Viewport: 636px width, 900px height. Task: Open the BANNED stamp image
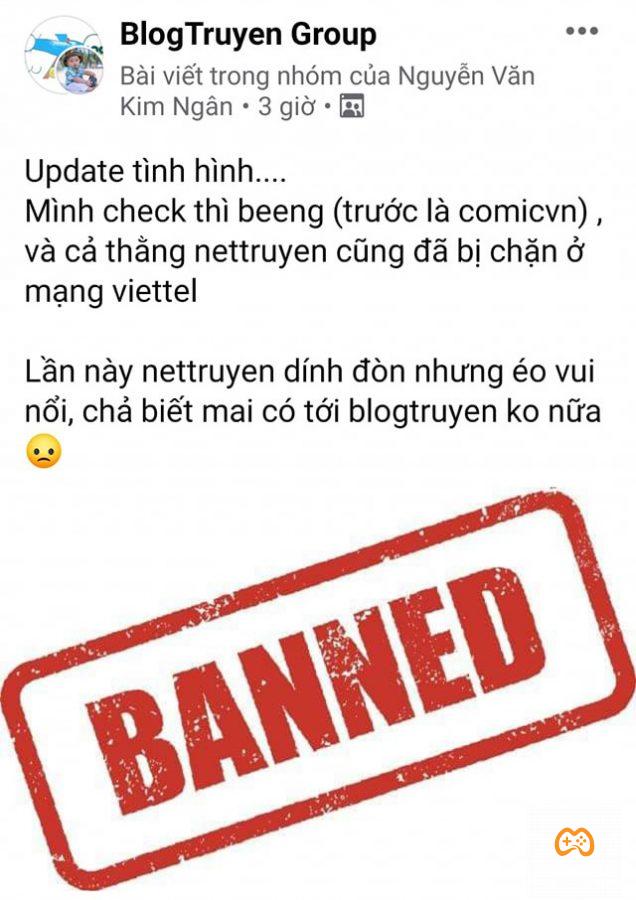tap(318, 690)
